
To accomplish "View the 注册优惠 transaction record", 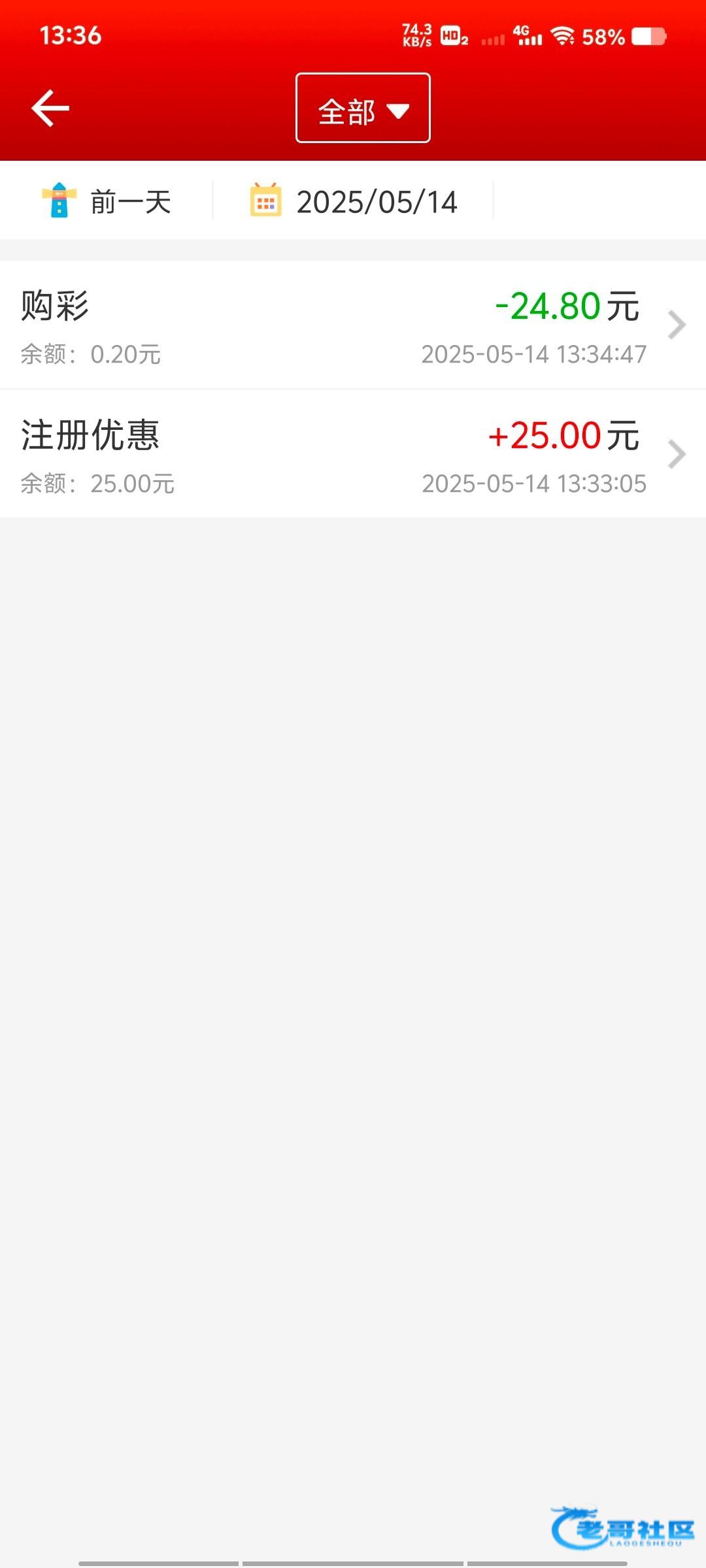I will tap(353, 455).
